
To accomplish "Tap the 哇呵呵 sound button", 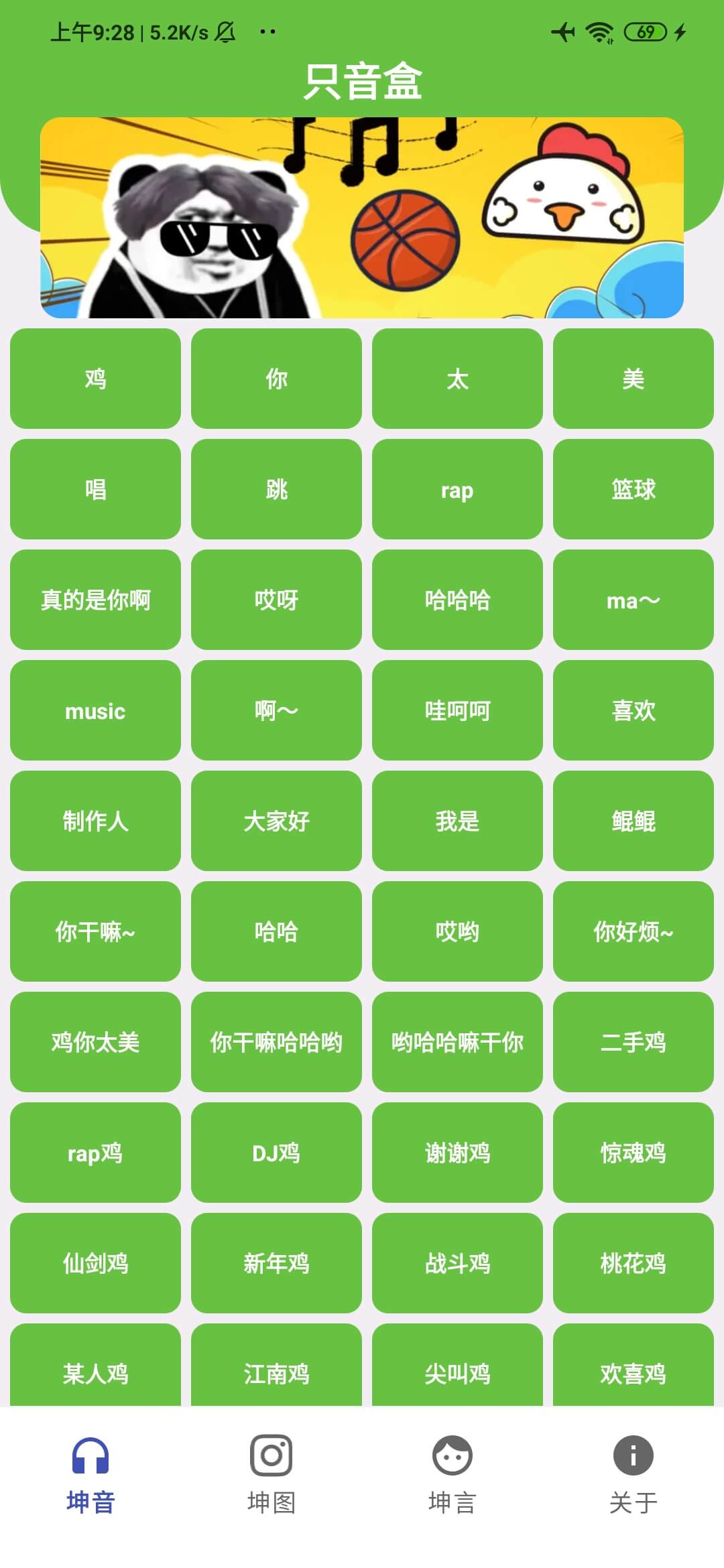I will tap(457, 710).
